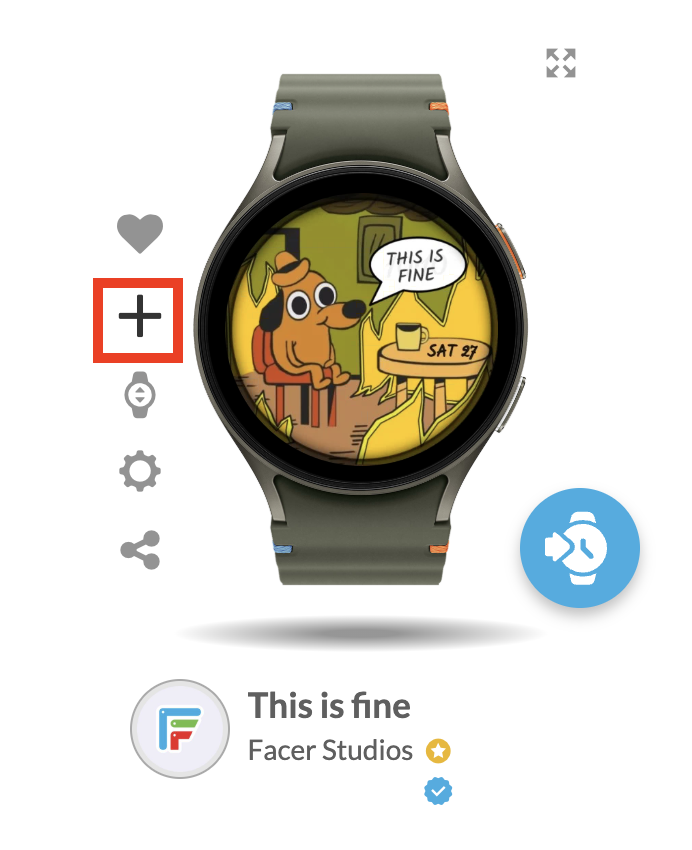Expand preview to fullscreen

[562, 63]
